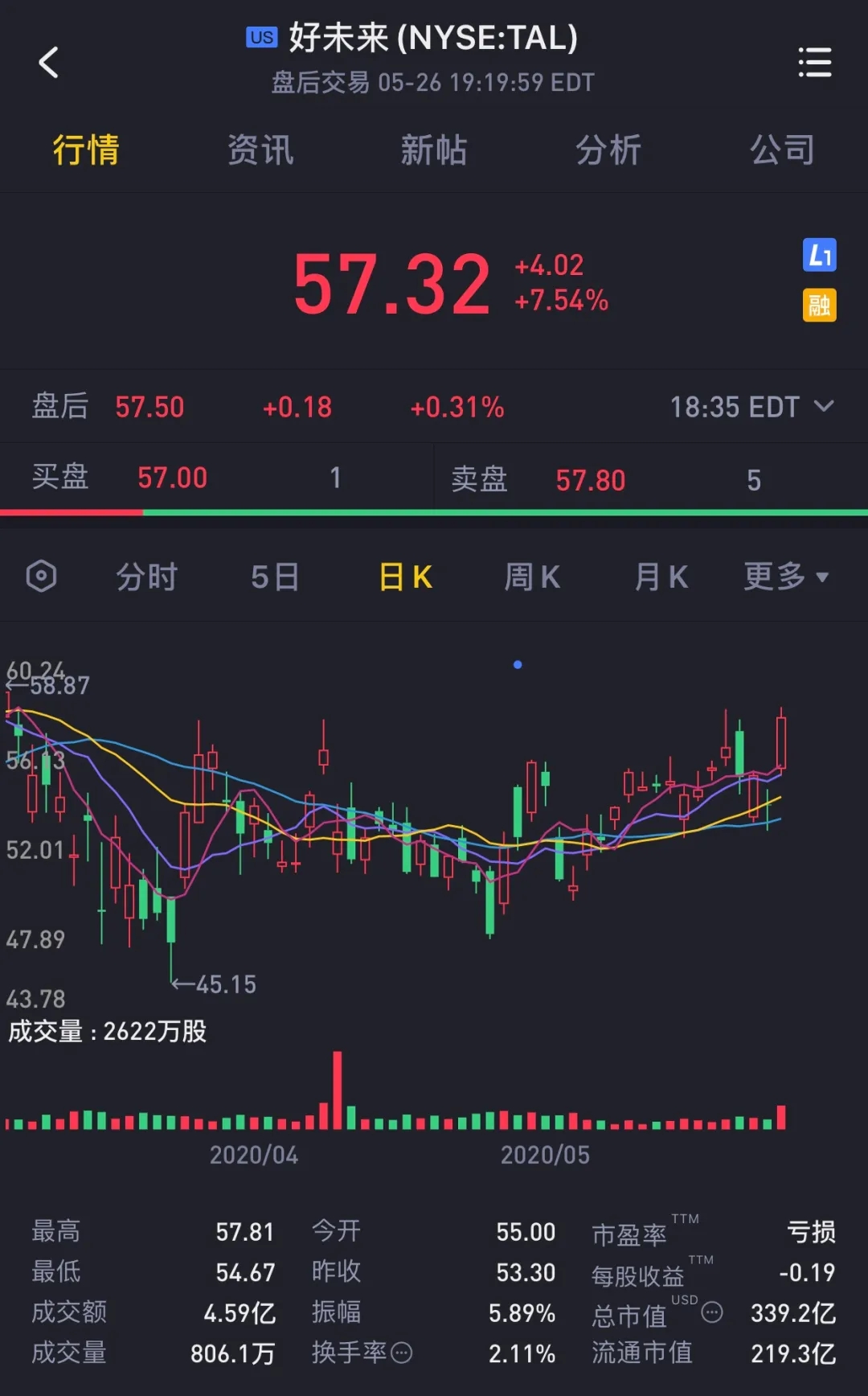Expand the 18:35 EDT after-hours dropdown
The height and width of the screenshot is (1396, 868).
tap(752, 407)
